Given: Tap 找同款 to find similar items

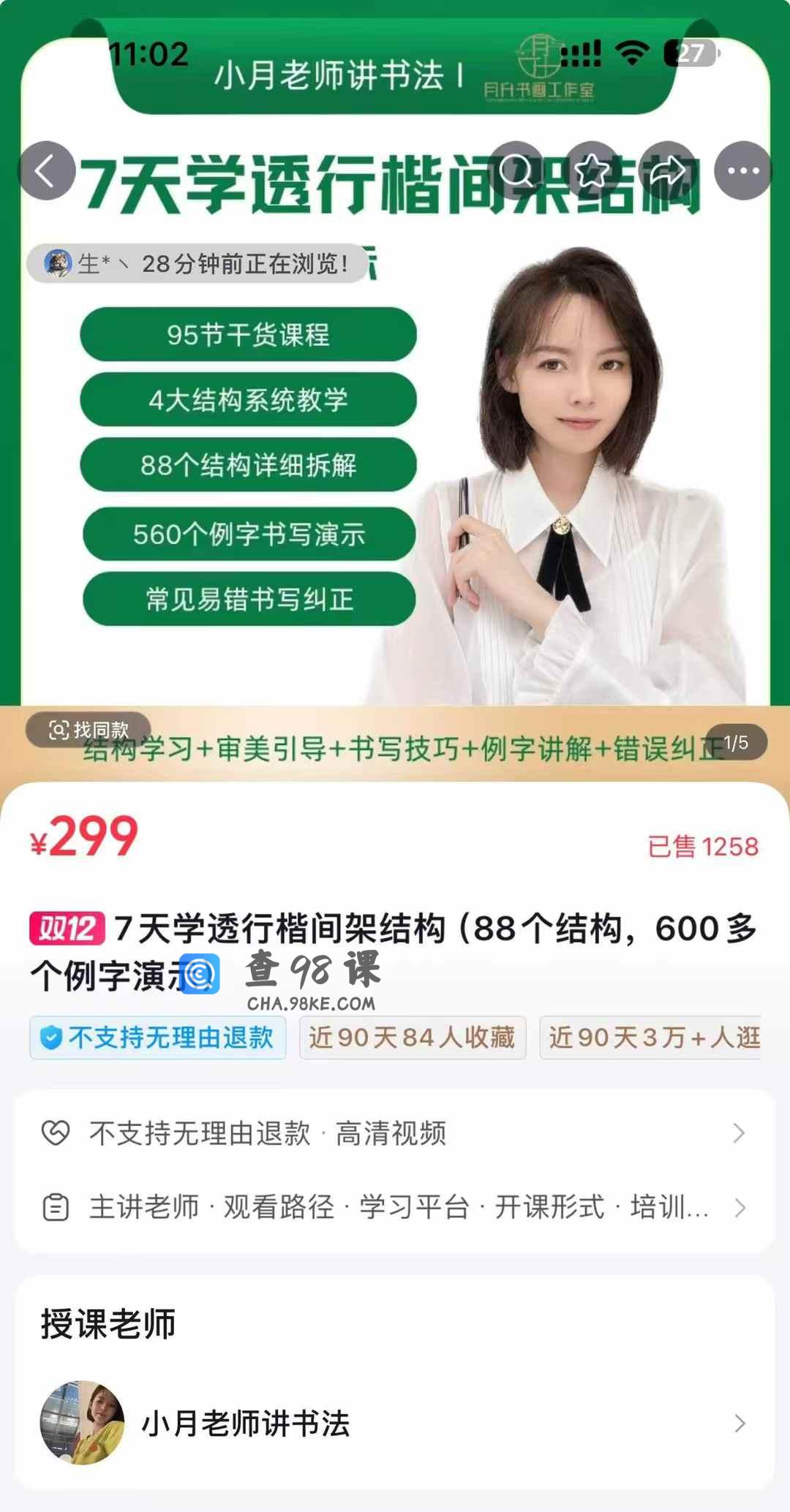Looking at the screenshot, I should click(x=89, y=729).
